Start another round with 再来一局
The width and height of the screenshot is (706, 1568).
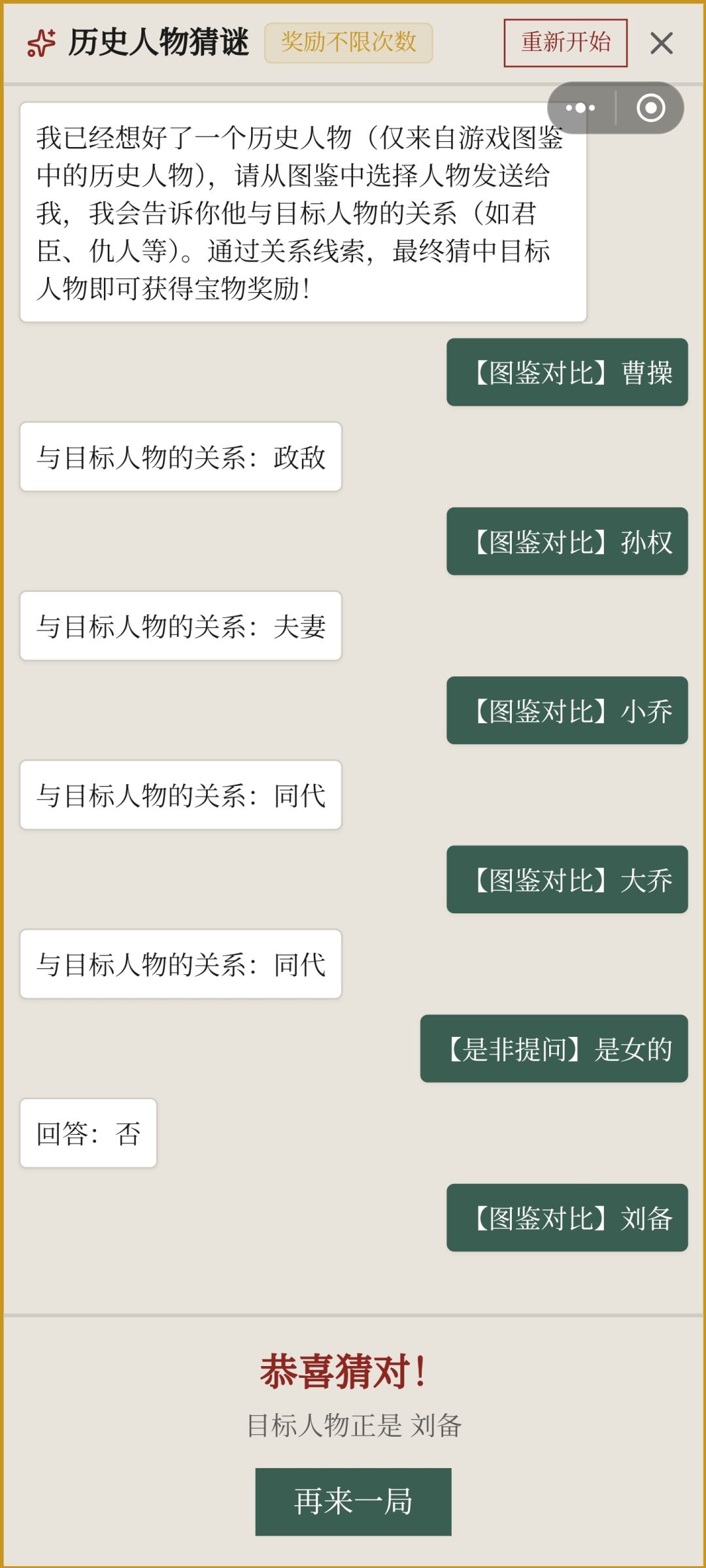353,1502
